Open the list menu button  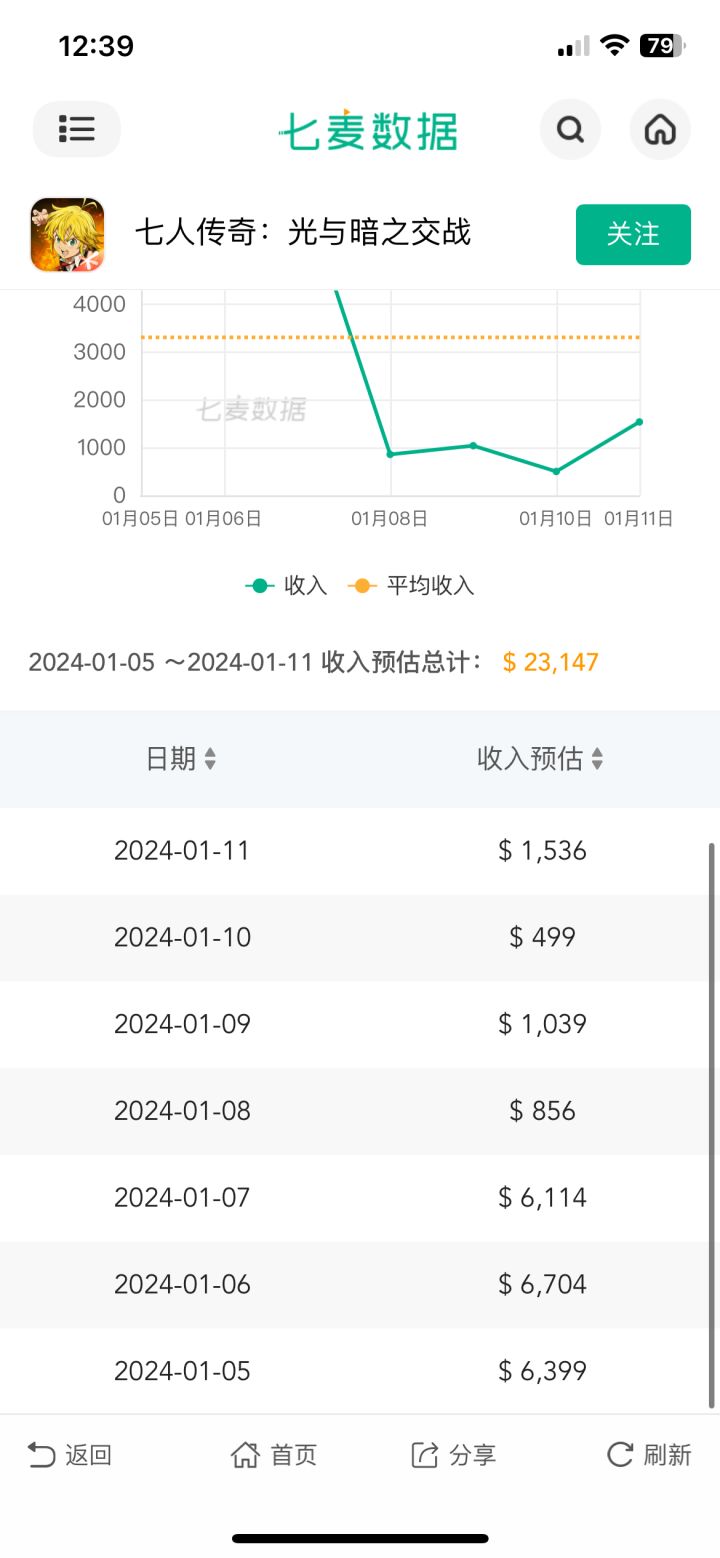[77, 129]
